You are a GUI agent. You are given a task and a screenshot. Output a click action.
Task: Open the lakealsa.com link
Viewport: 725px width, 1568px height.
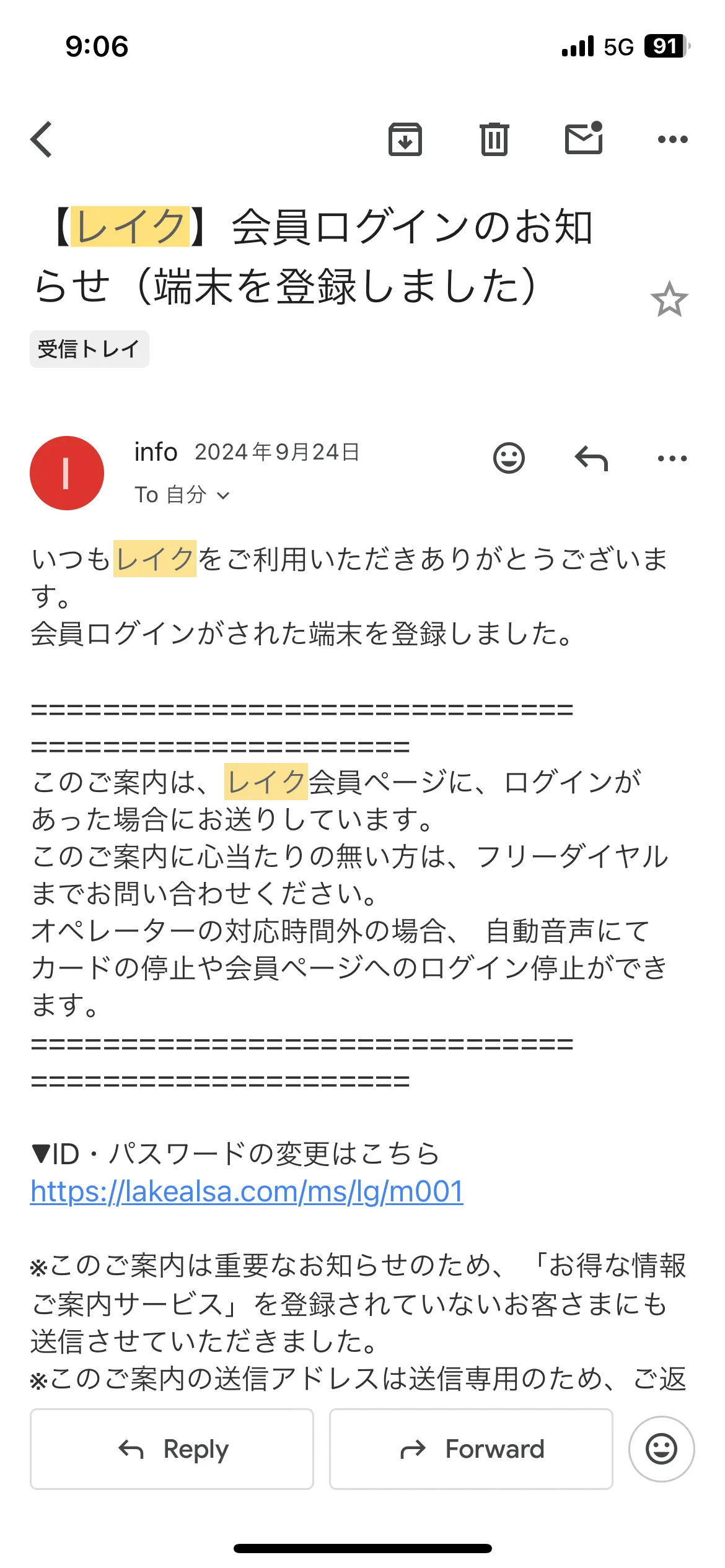coord(247,1191)
